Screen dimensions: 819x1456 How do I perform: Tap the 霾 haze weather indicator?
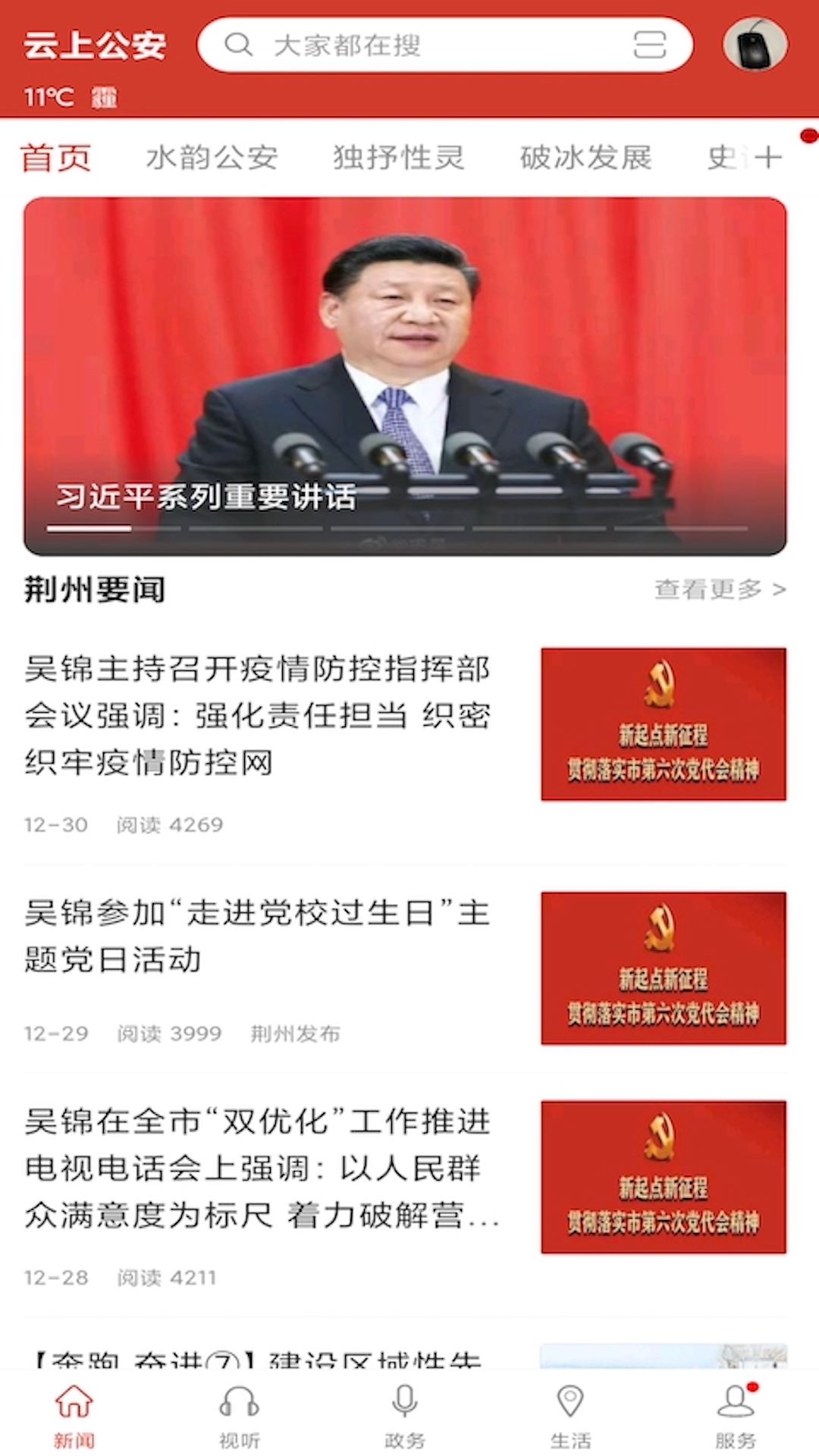click(x=106, y=97)
